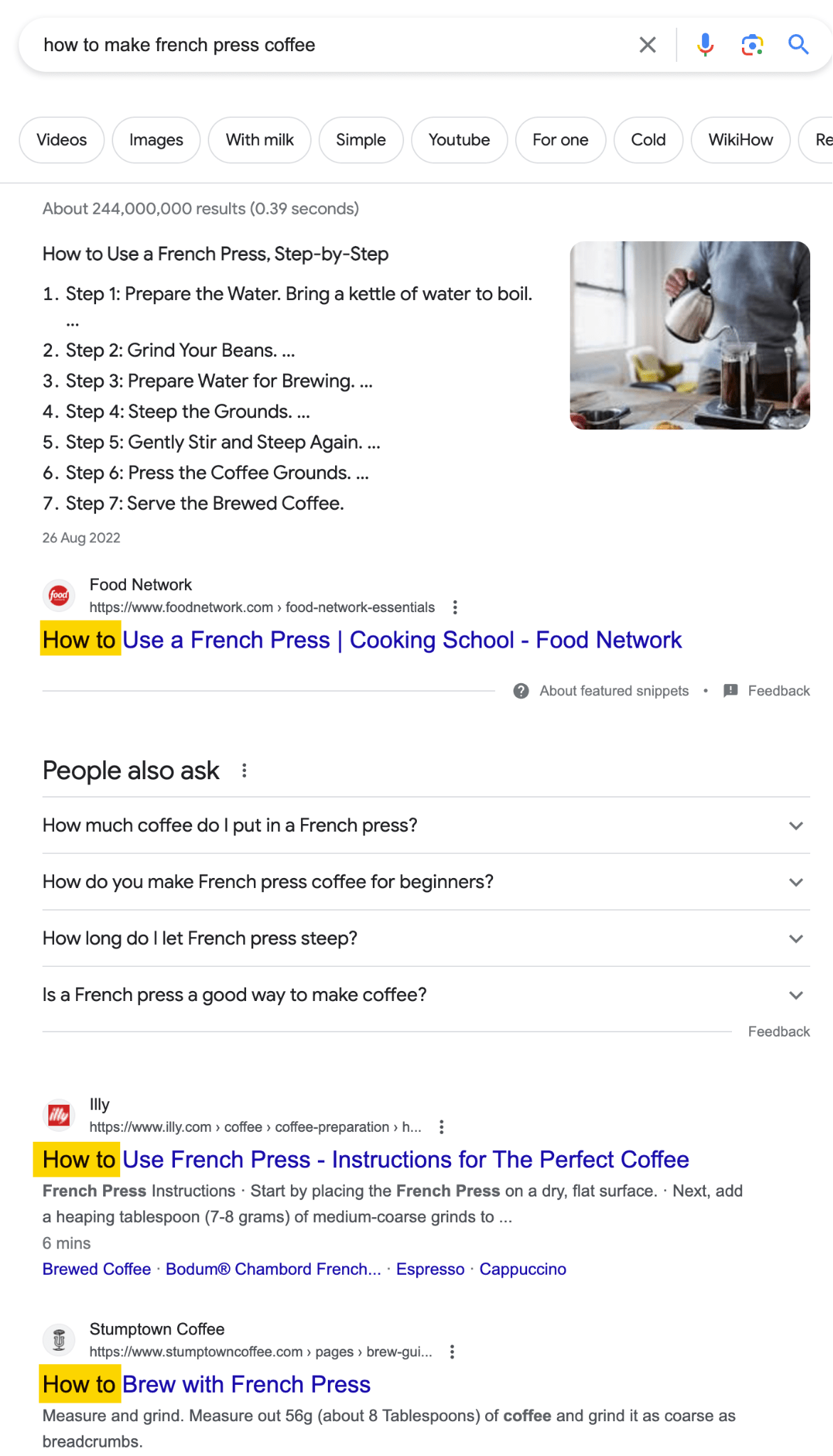Apply the 'Cold' search filter chip
The image size is (833, 1456).
(x=648, y=139)
